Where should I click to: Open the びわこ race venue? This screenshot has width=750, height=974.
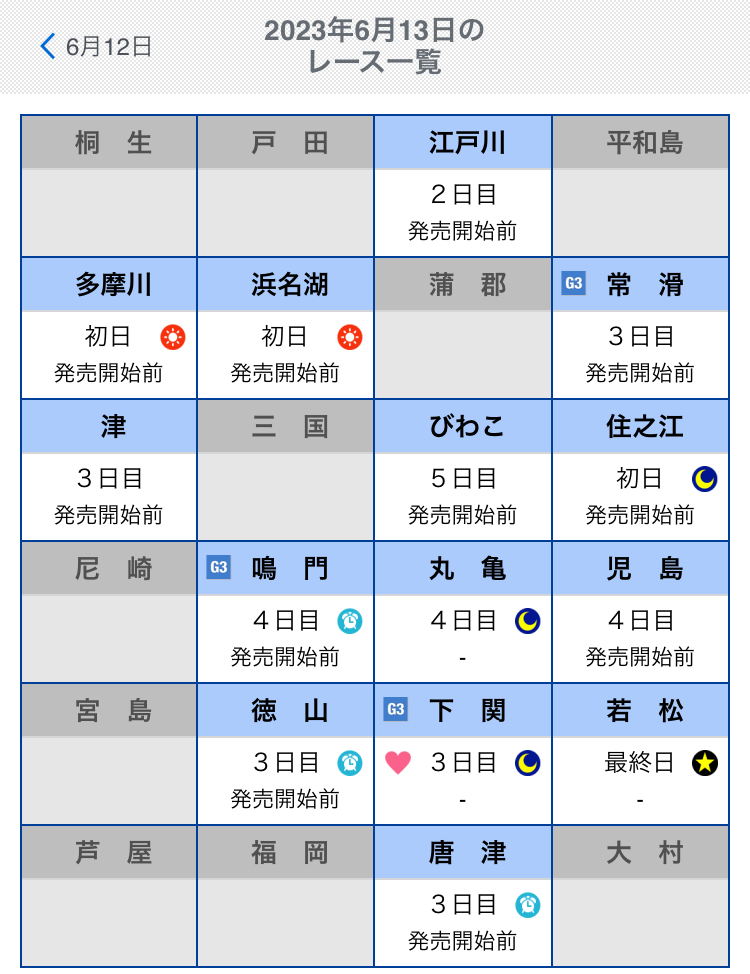[x=463, y=470]
